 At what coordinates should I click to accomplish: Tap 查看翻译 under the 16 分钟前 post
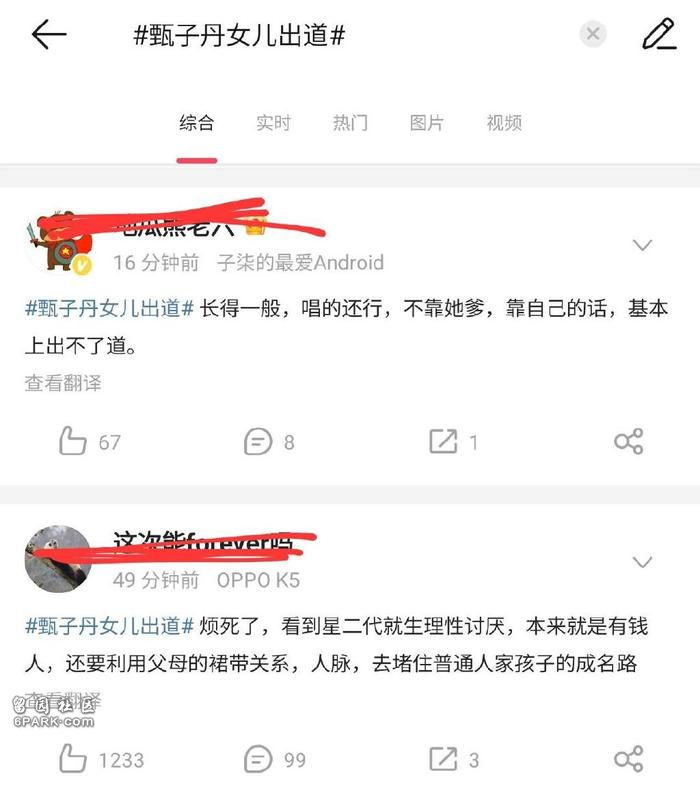click(63, 383)
